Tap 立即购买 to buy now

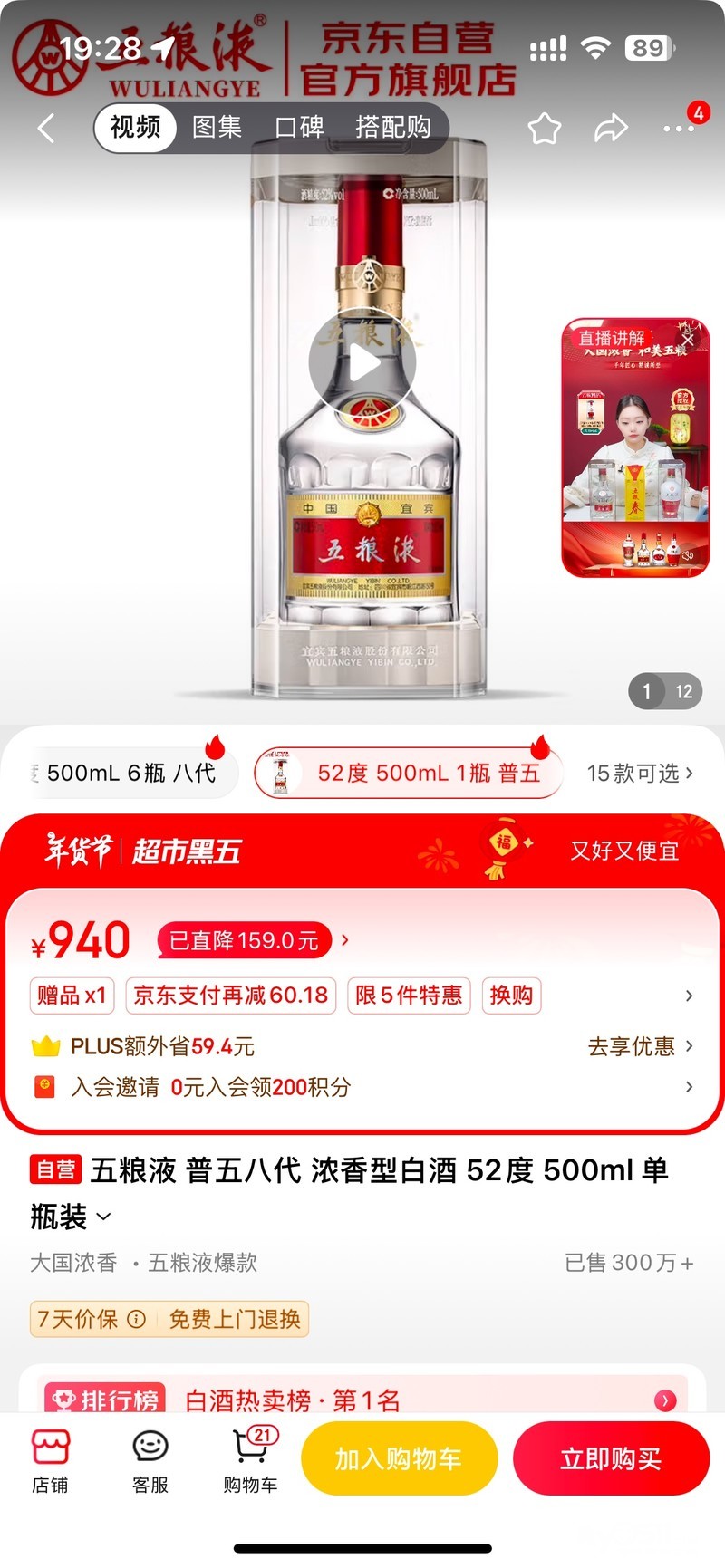pos(611,1458)
